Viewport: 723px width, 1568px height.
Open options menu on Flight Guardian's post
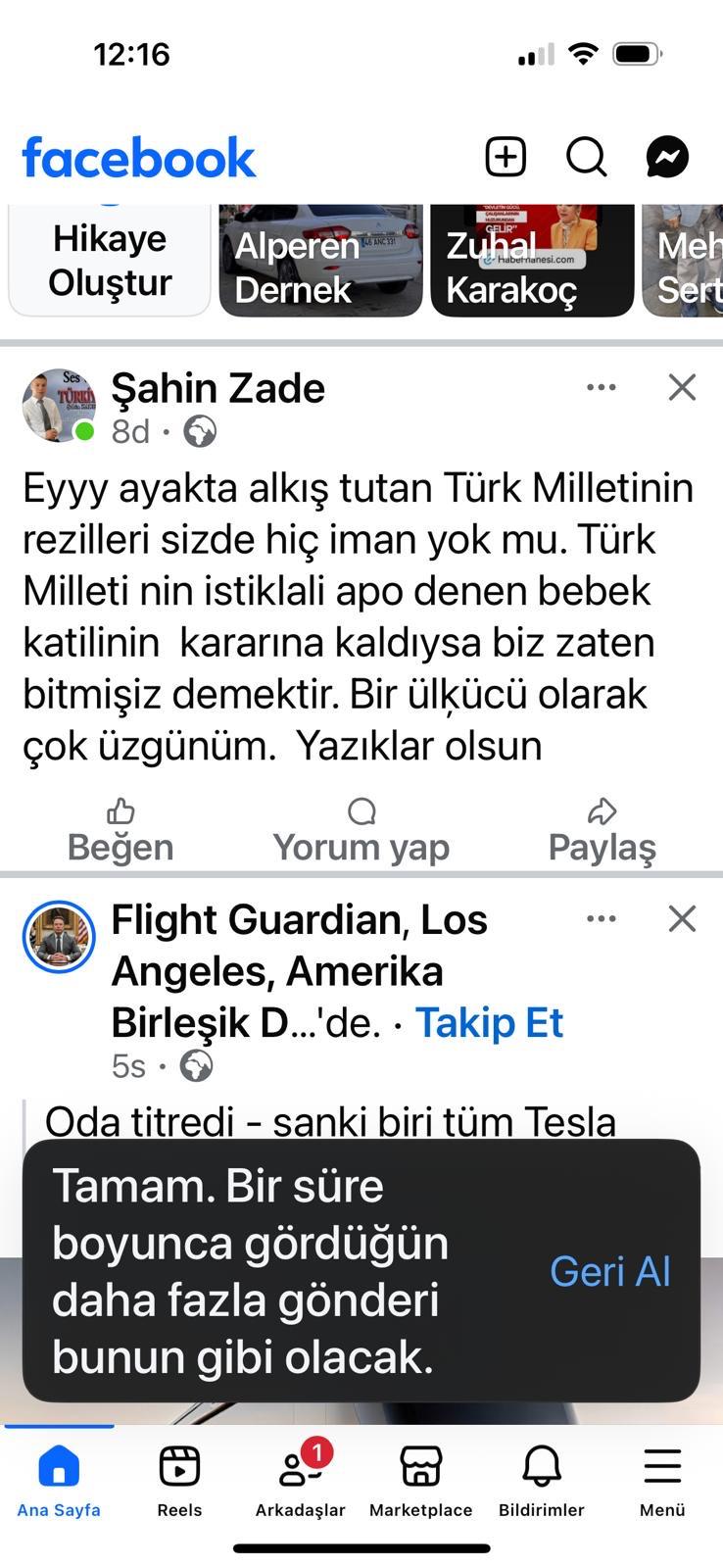point(601,918)
